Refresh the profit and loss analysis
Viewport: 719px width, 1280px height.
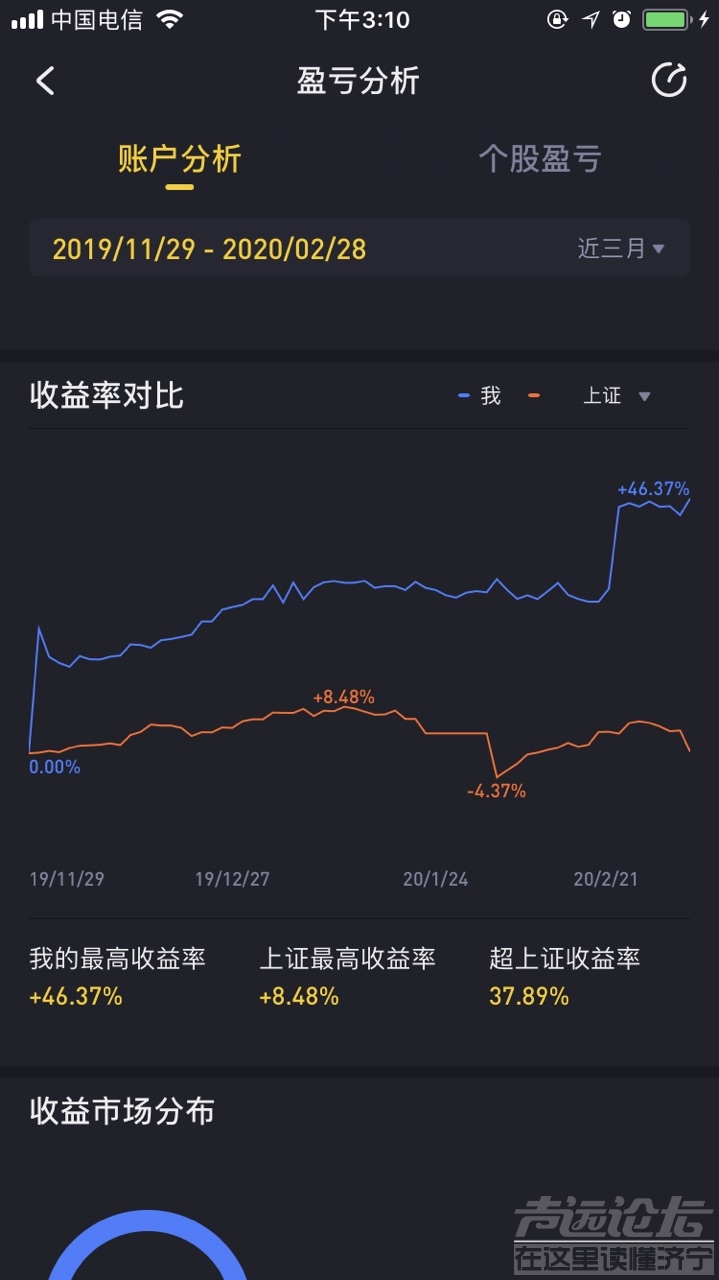(669, 81)
